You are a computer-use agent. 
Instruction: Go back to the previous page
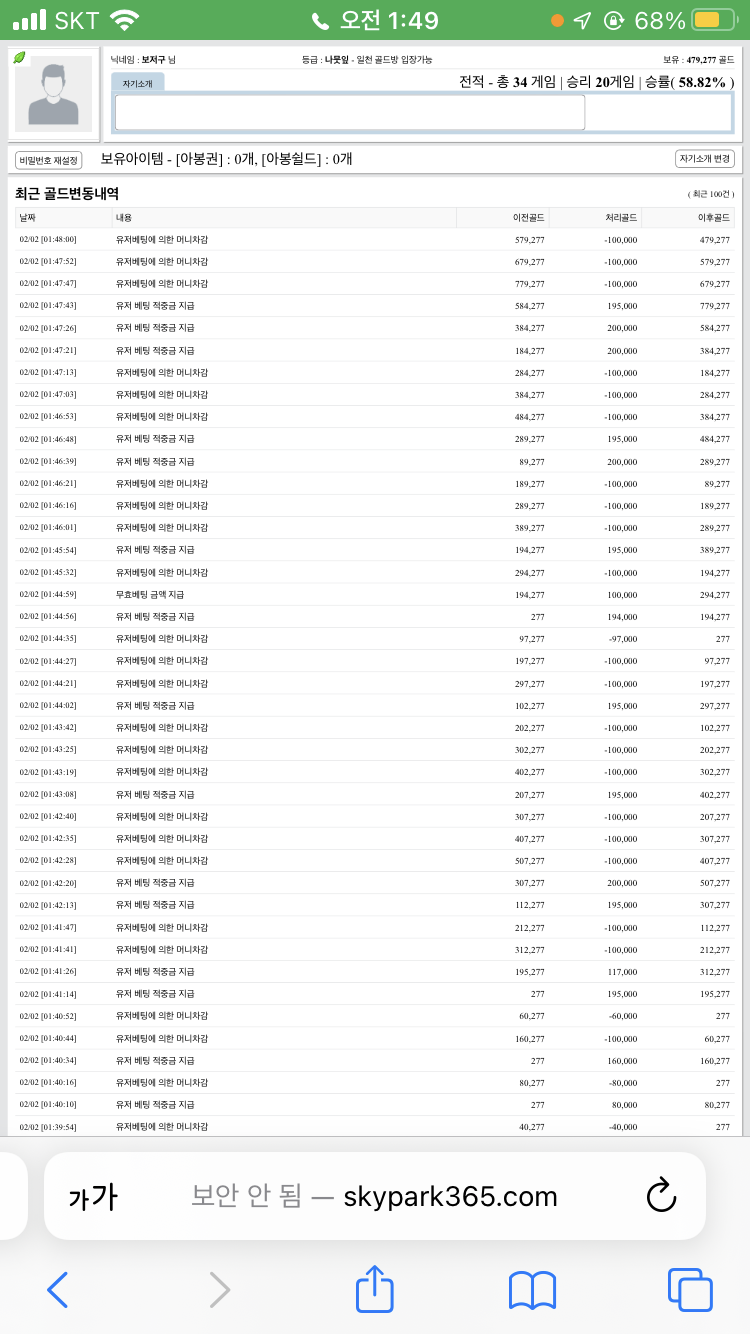click(58, 1290)
